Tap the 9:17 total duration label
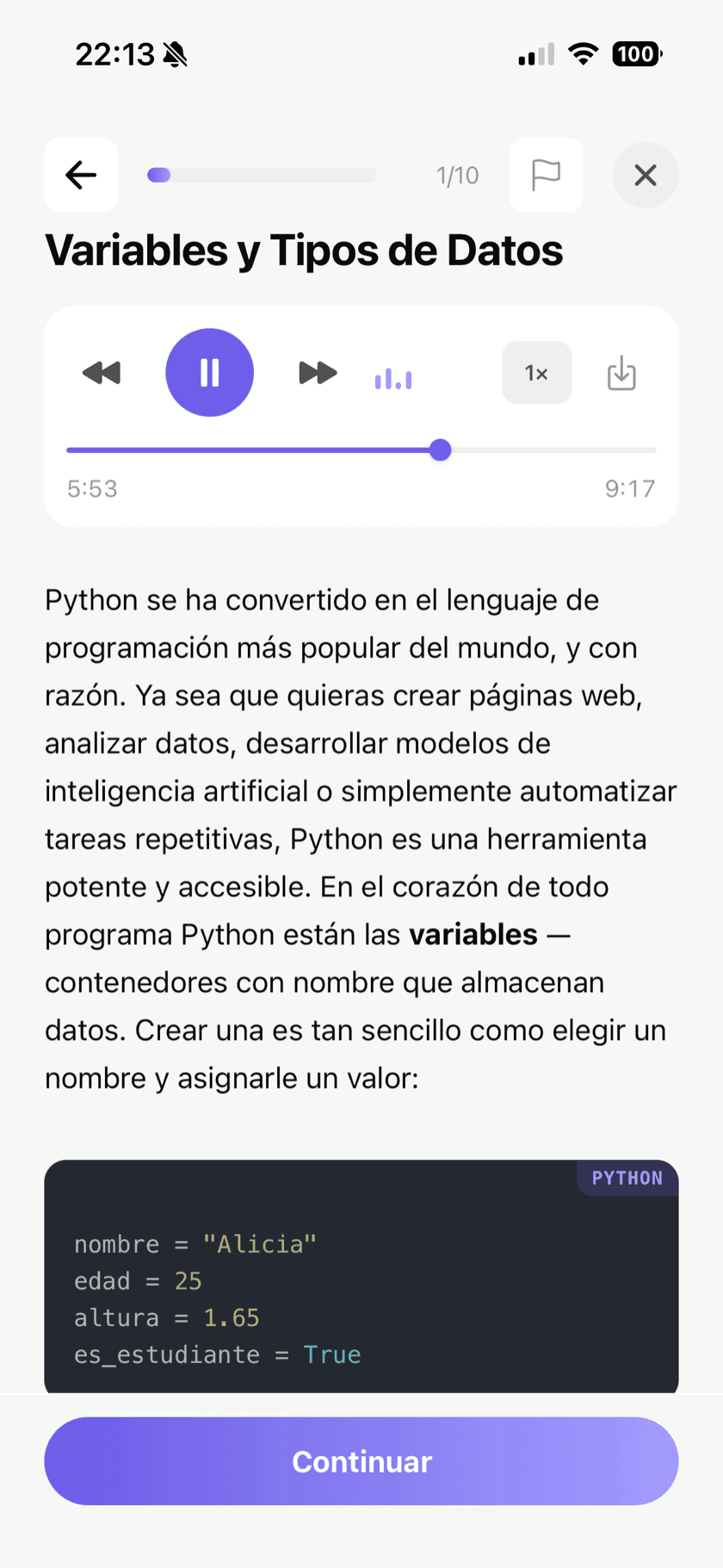 click(x=627, y=488)
